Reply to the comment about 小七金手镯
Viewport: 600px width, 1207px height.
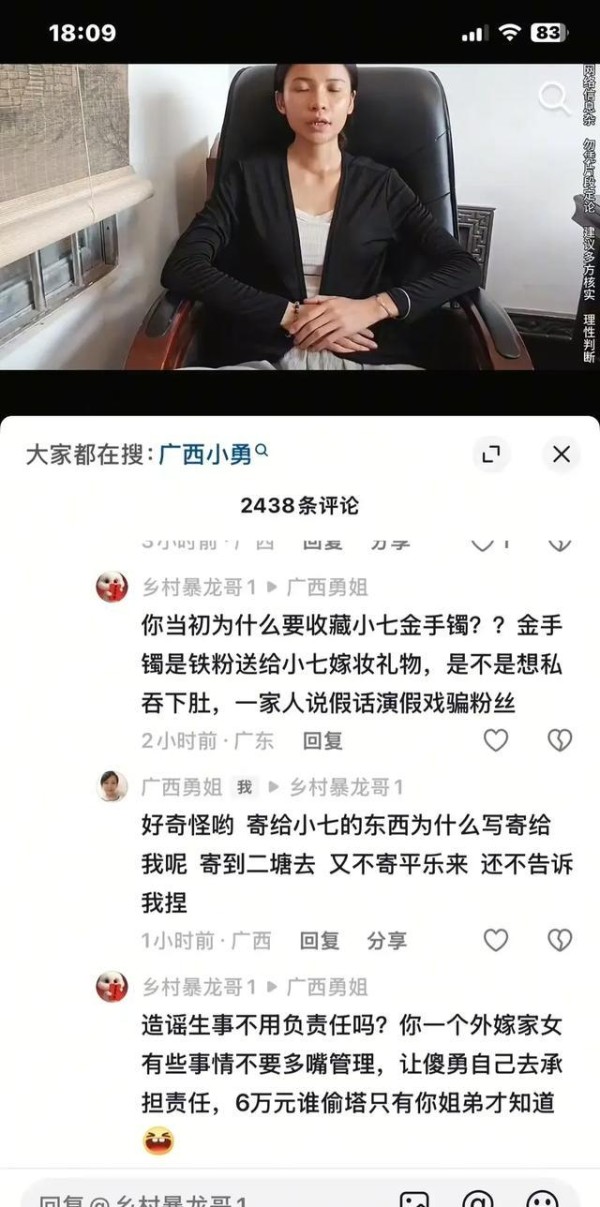pos(322,741)
